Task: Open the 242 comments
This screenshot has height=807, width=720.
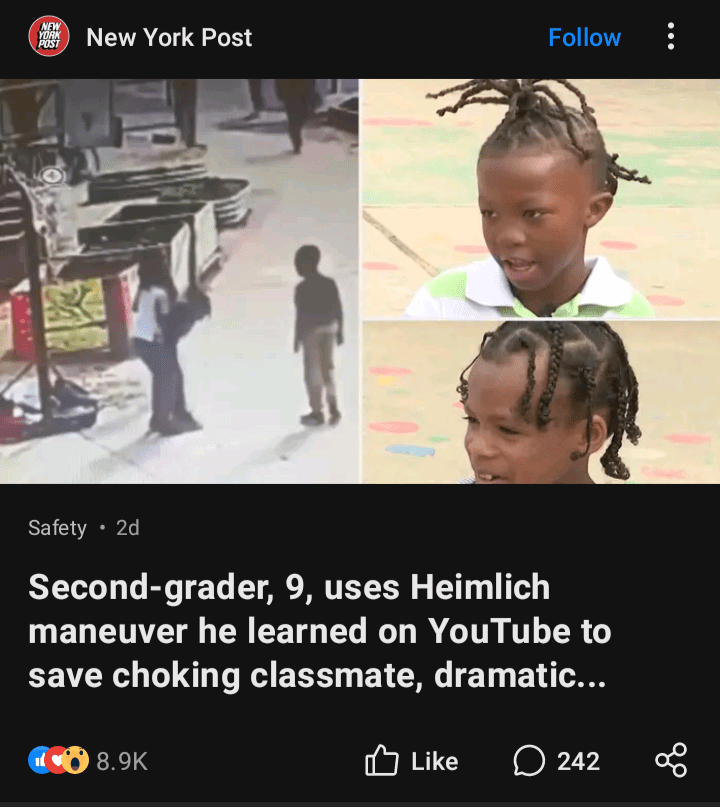Action: tap(557, 762)
